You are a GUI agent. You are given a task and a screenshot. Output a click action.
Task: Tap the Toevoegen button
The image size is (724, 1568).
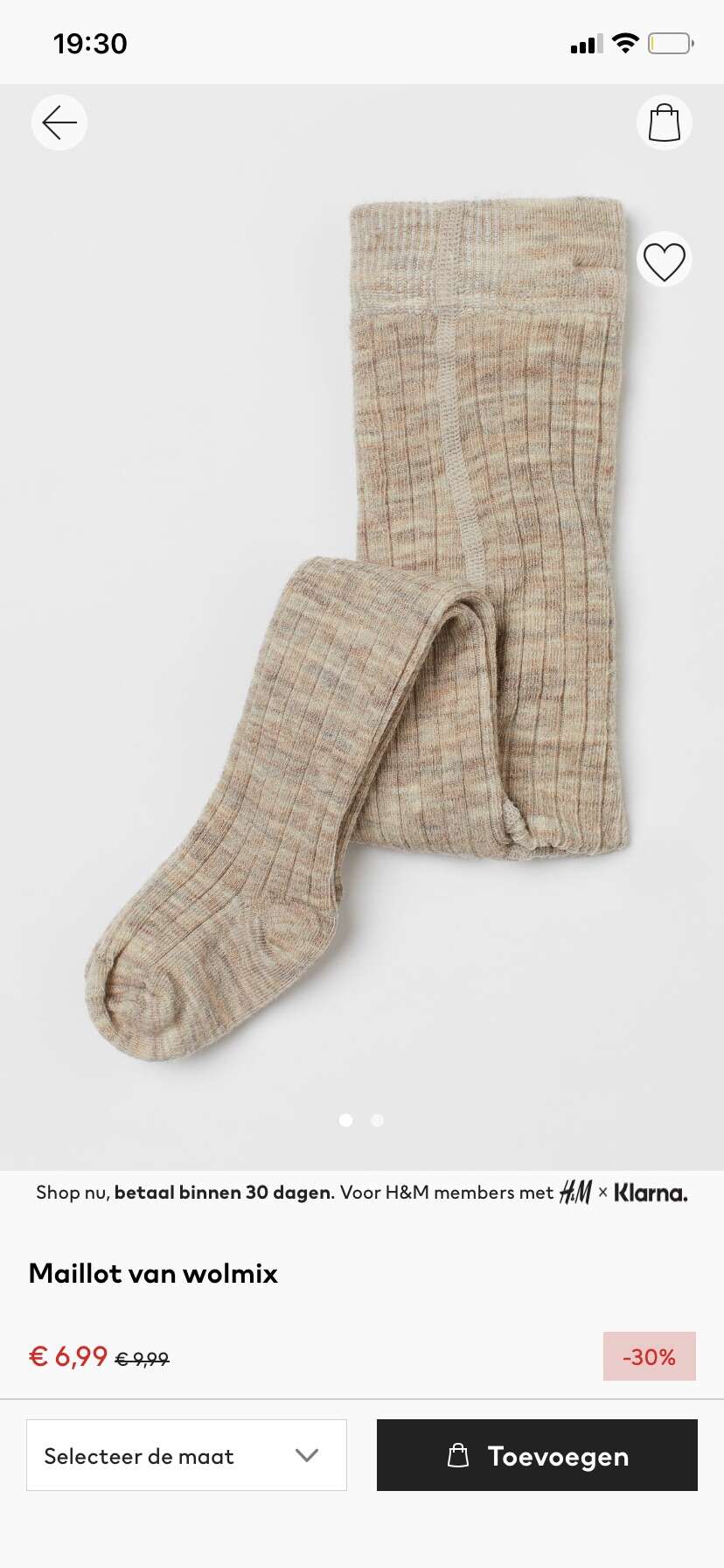pyautogui.click(x=537, y=1455)
